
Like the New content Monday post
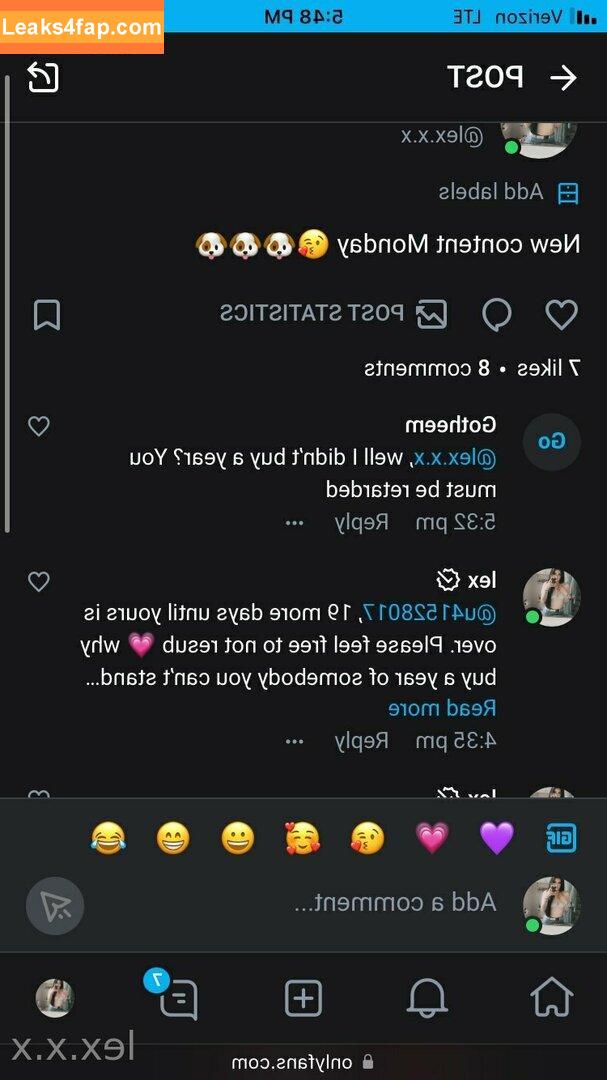562,315
